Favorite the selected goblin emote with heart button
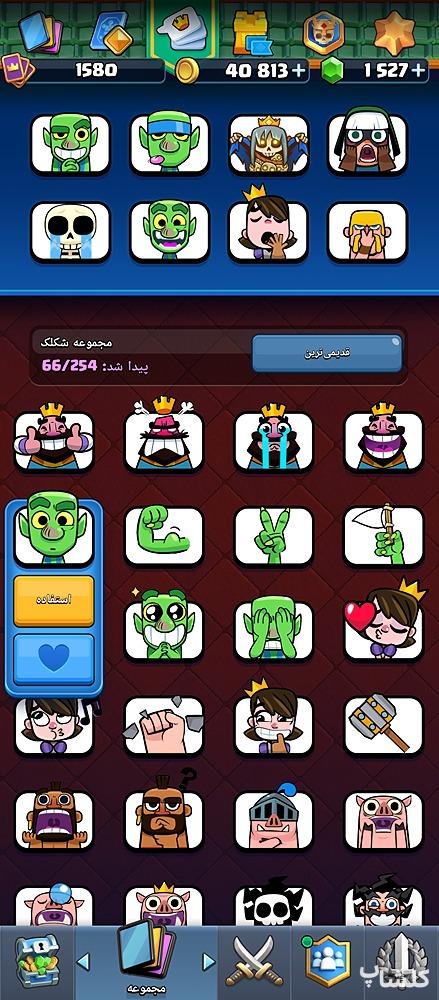The height and width of the screenshot is (1000, 439). tap(54, 659)
